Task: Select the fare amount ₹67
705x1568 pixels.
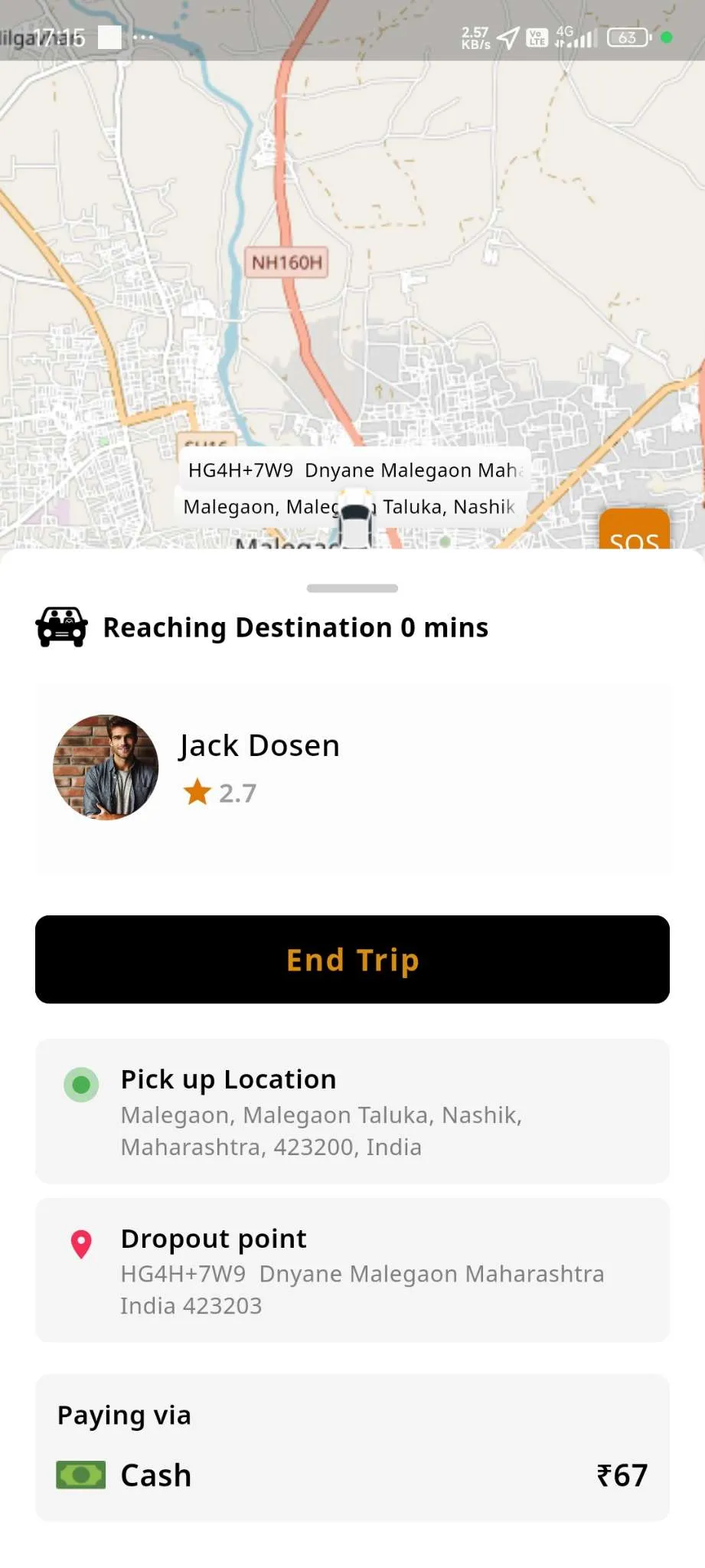Action: (621, 1474)
